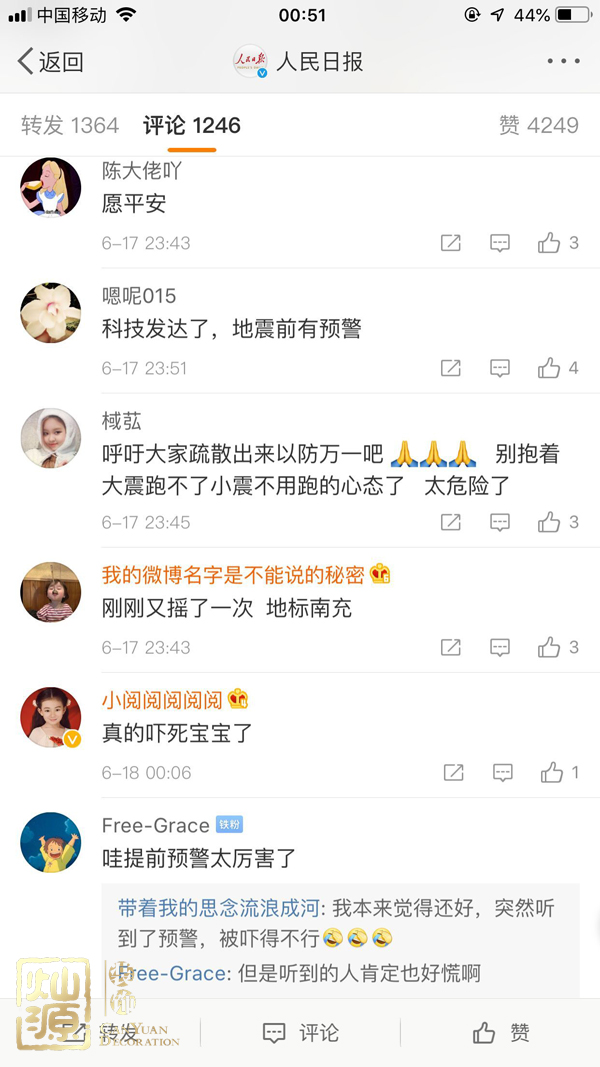Open 人民日报 account in the header
Screen dimensions: 600x1067
(x=299, y=62)
